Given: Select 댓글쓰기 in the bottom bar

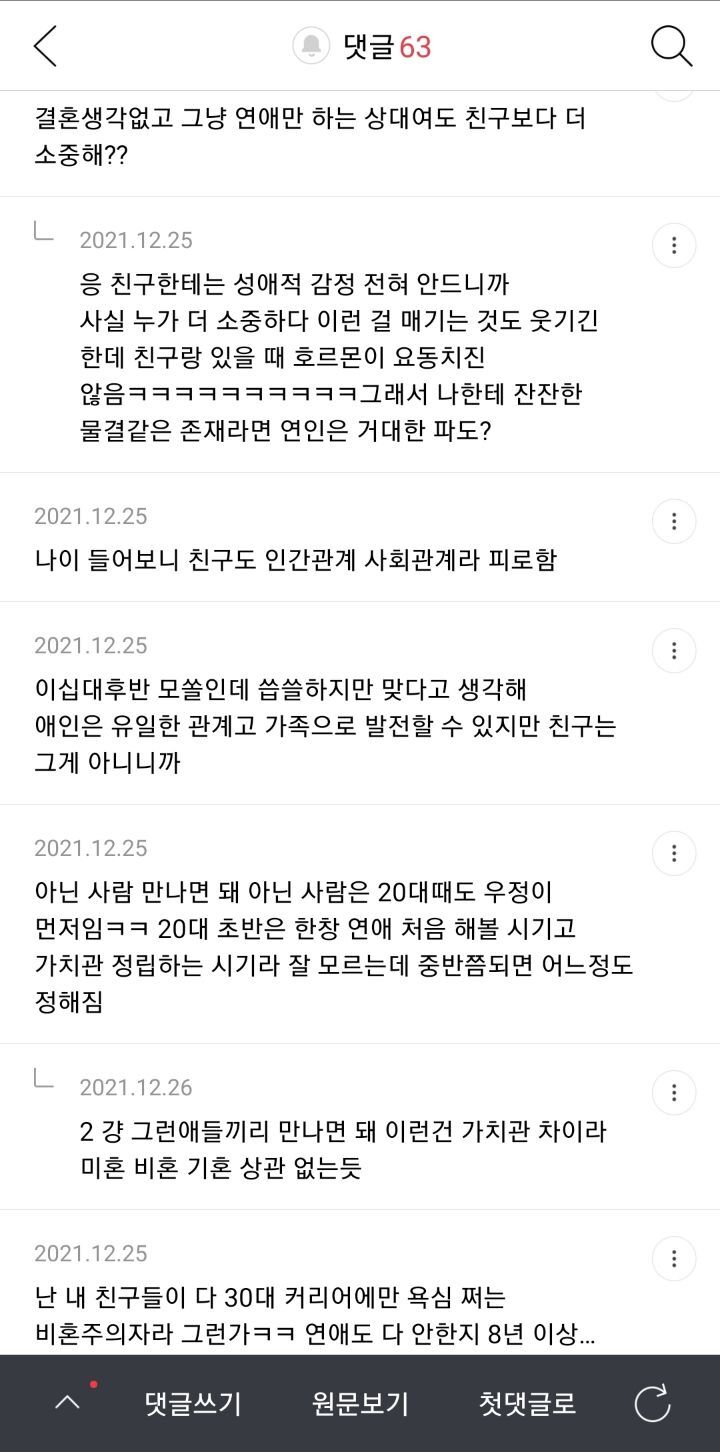Looking at the screenshot, I should [x=193, y=1403].
